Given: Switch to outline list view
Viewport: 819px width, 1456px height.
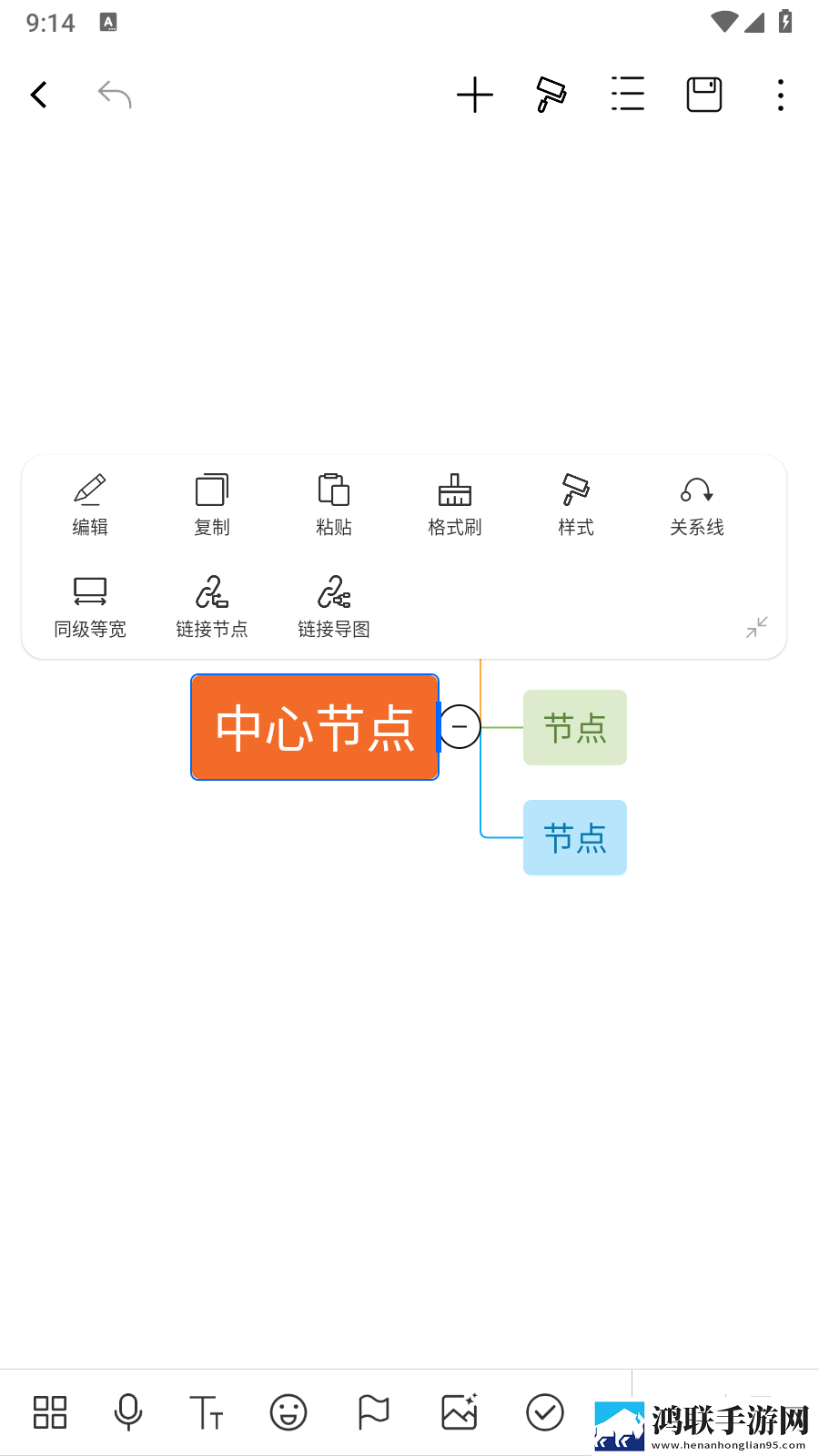Looking at the screenshot, I should pyautogui.click(x=628, y=94).
